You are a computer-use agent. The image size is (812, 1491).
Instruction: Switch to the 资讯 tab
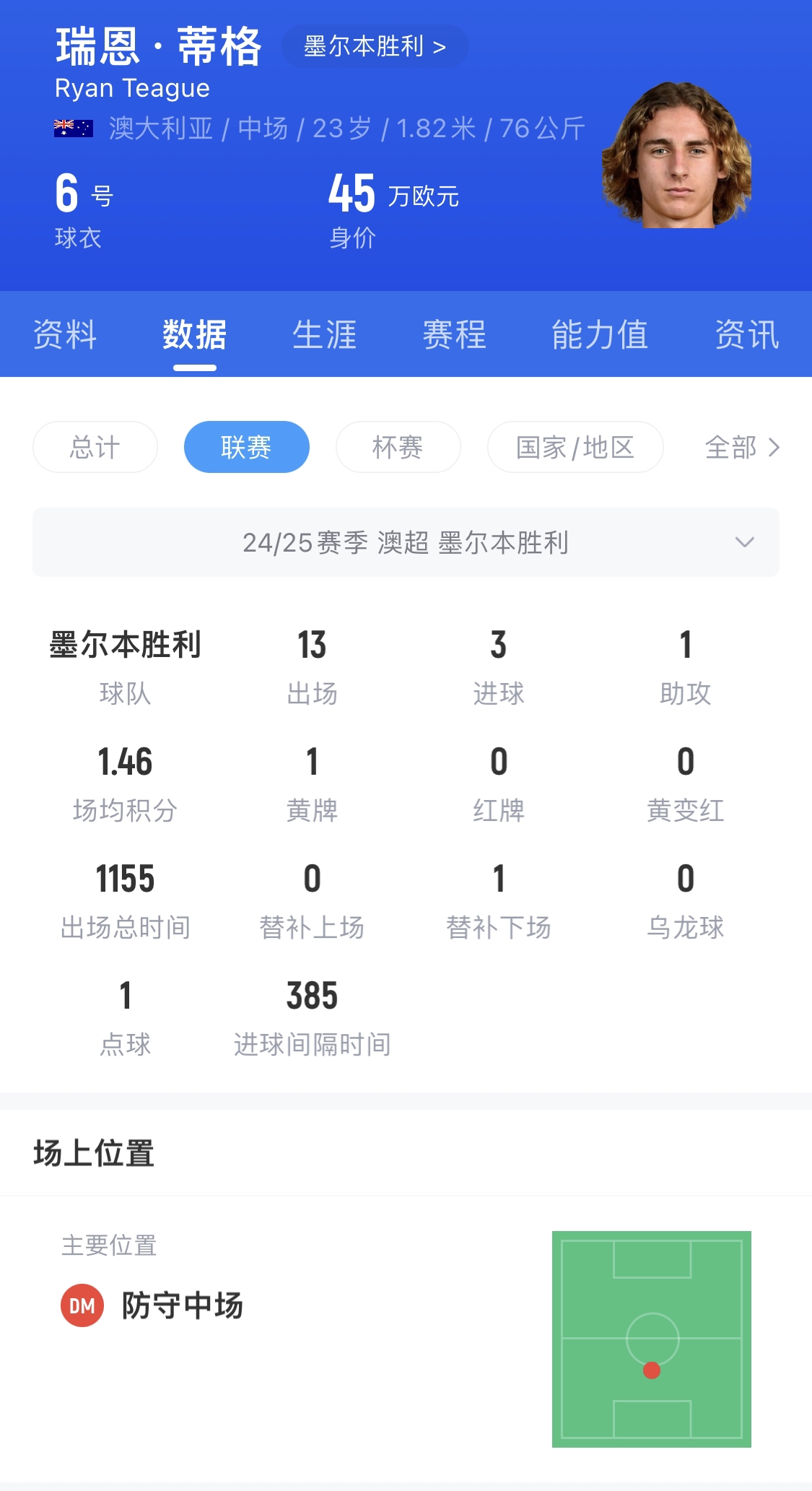747,335
